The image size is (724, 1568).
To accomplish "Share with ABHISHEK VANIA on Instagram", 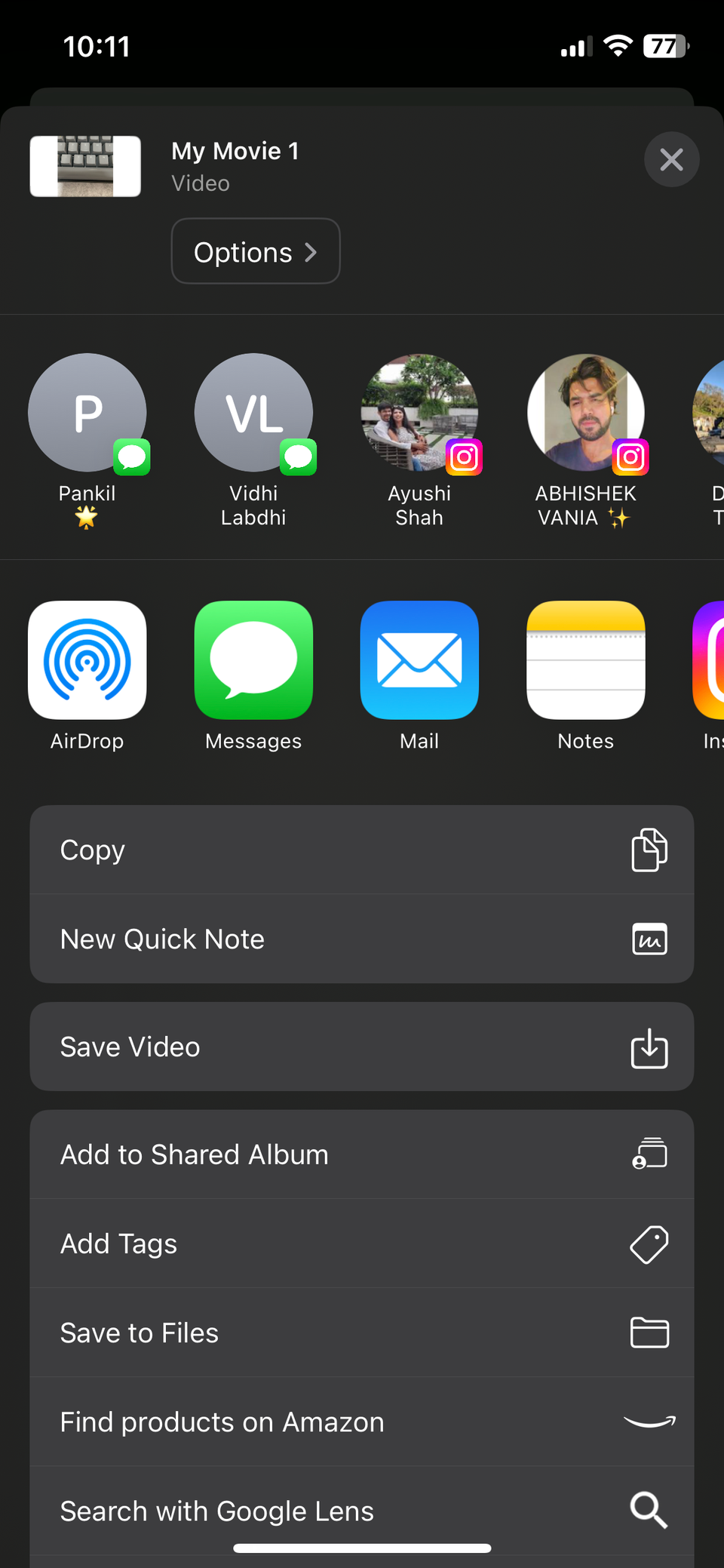I will 585,413.
